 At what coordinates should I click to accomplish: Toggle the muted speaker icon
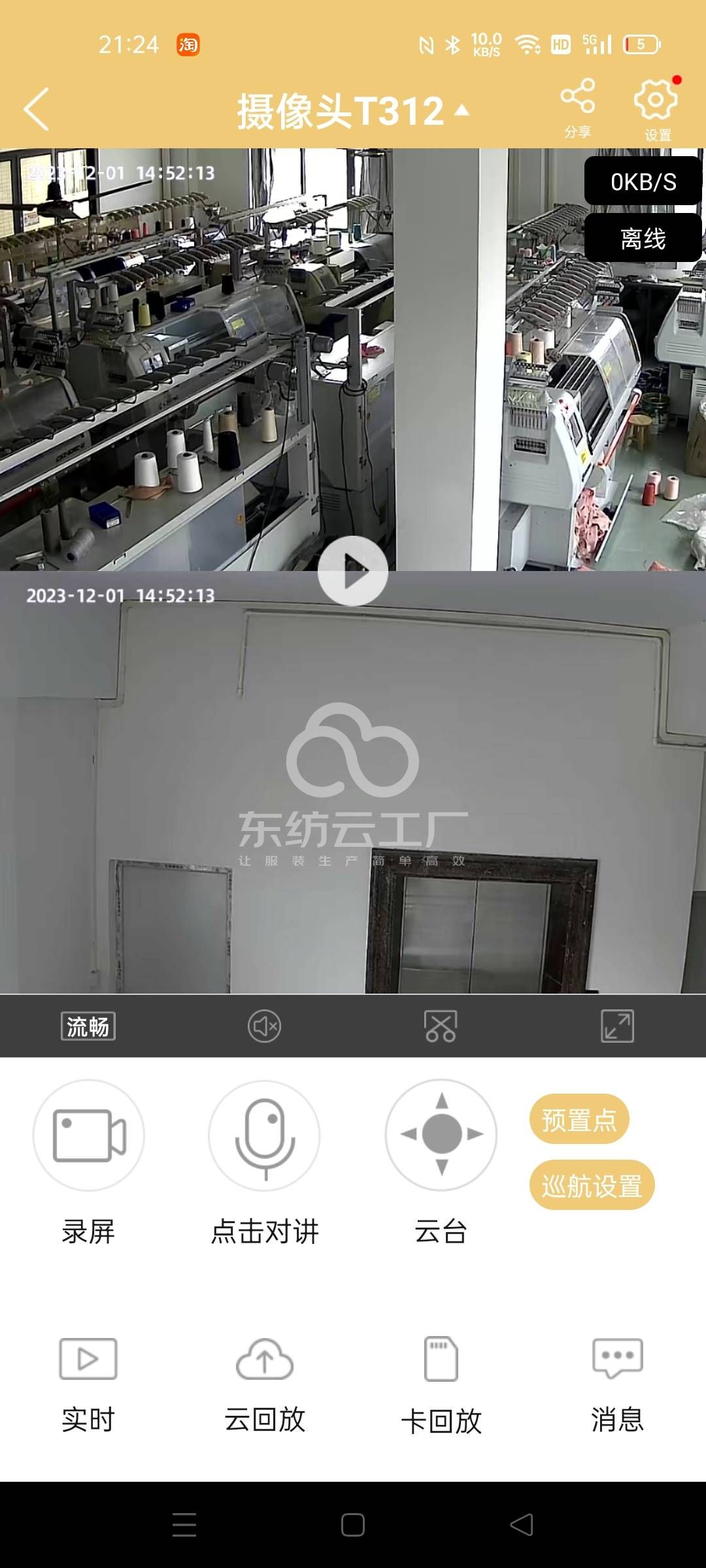point(265,1026)
